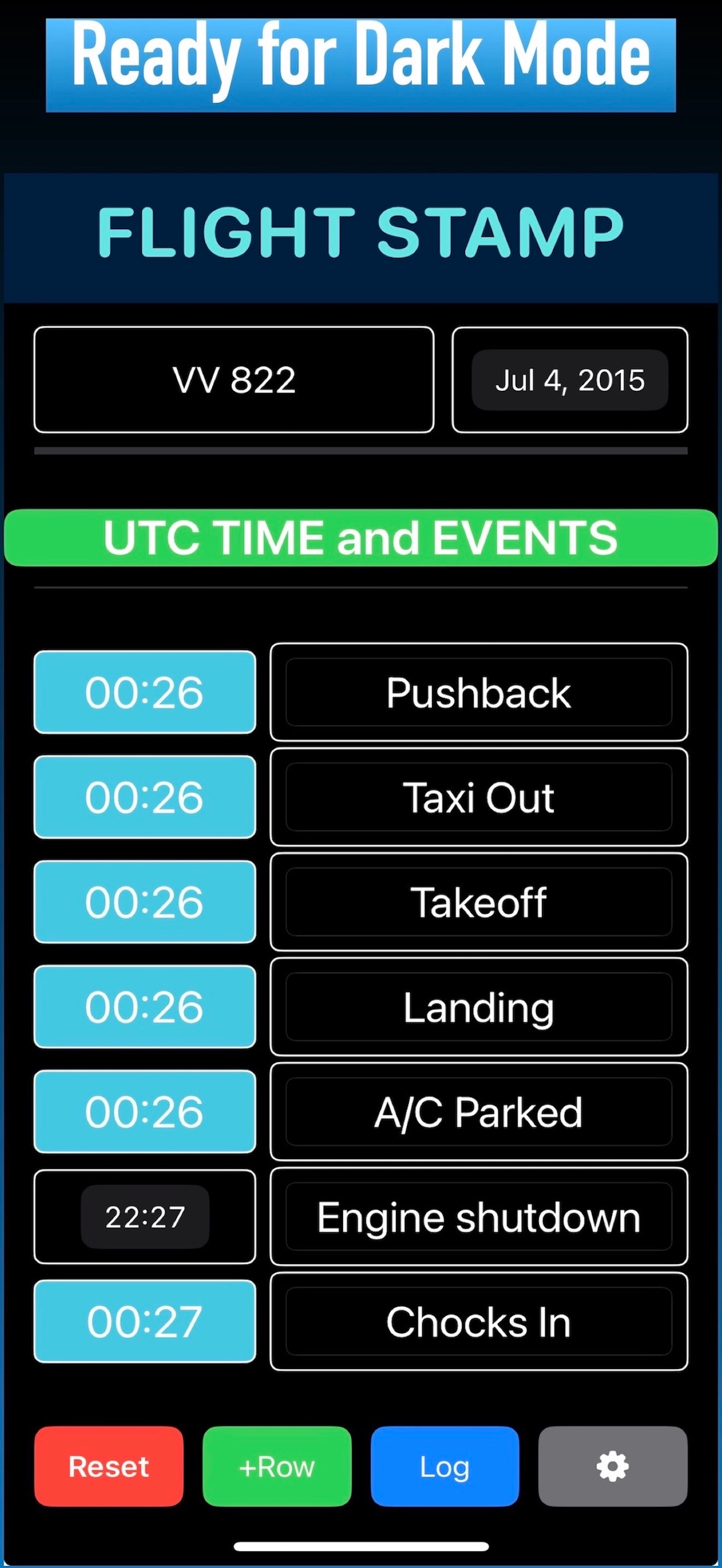Stamp the Pushback event time
Viewport: 722px width, 1568px height.
[479, 692]
